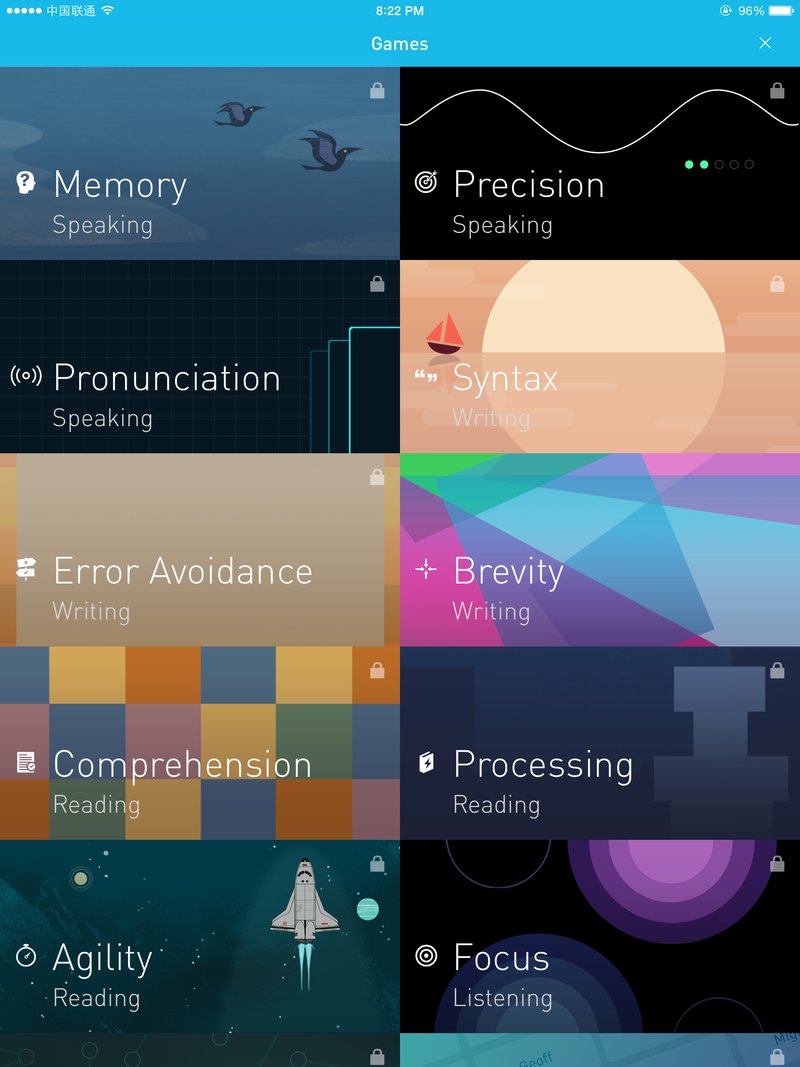Open the Precision speaking game
This screenshot has width=800, height=1067.
tap(600, 165)
